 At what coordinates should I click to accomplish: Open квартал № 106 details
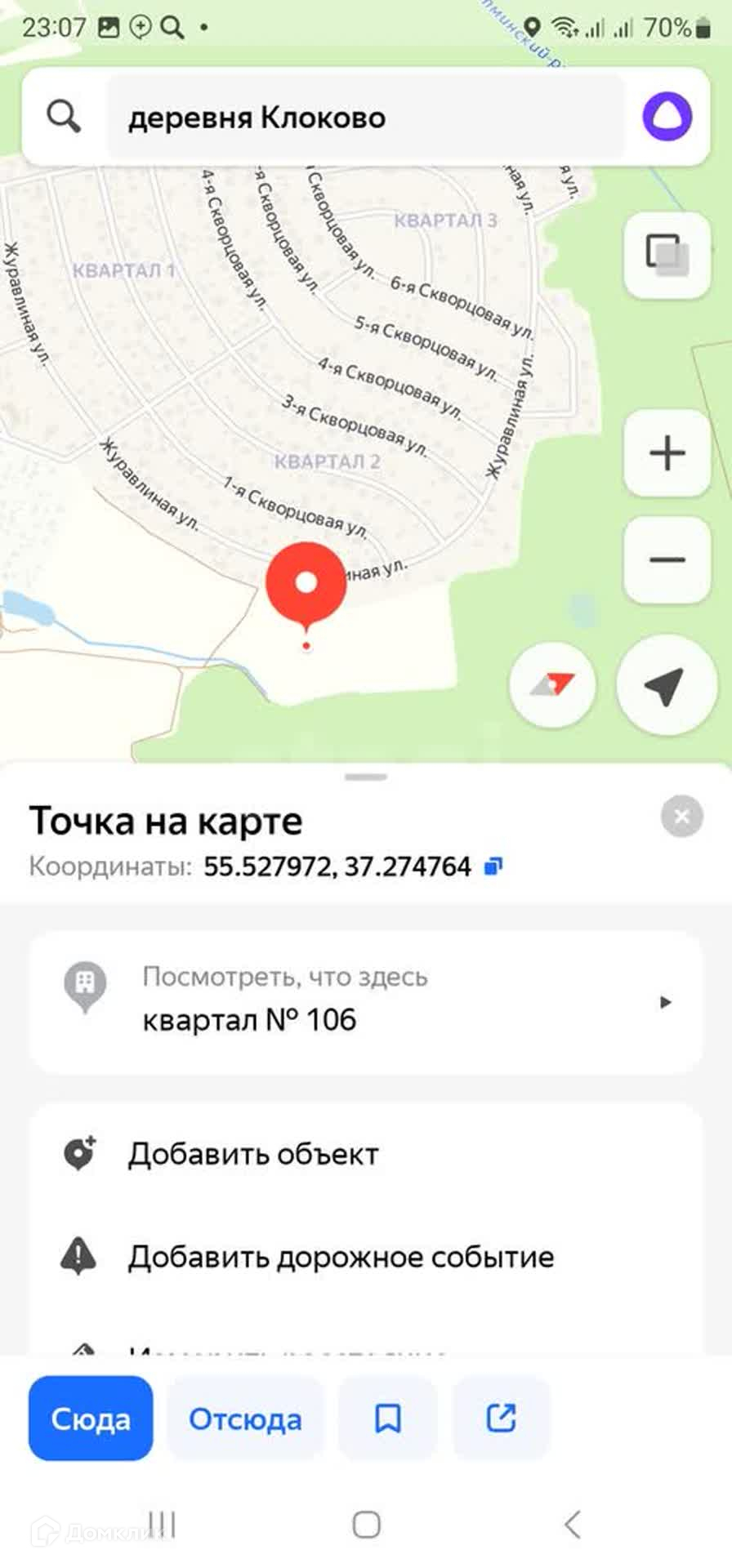point(366,1001)
